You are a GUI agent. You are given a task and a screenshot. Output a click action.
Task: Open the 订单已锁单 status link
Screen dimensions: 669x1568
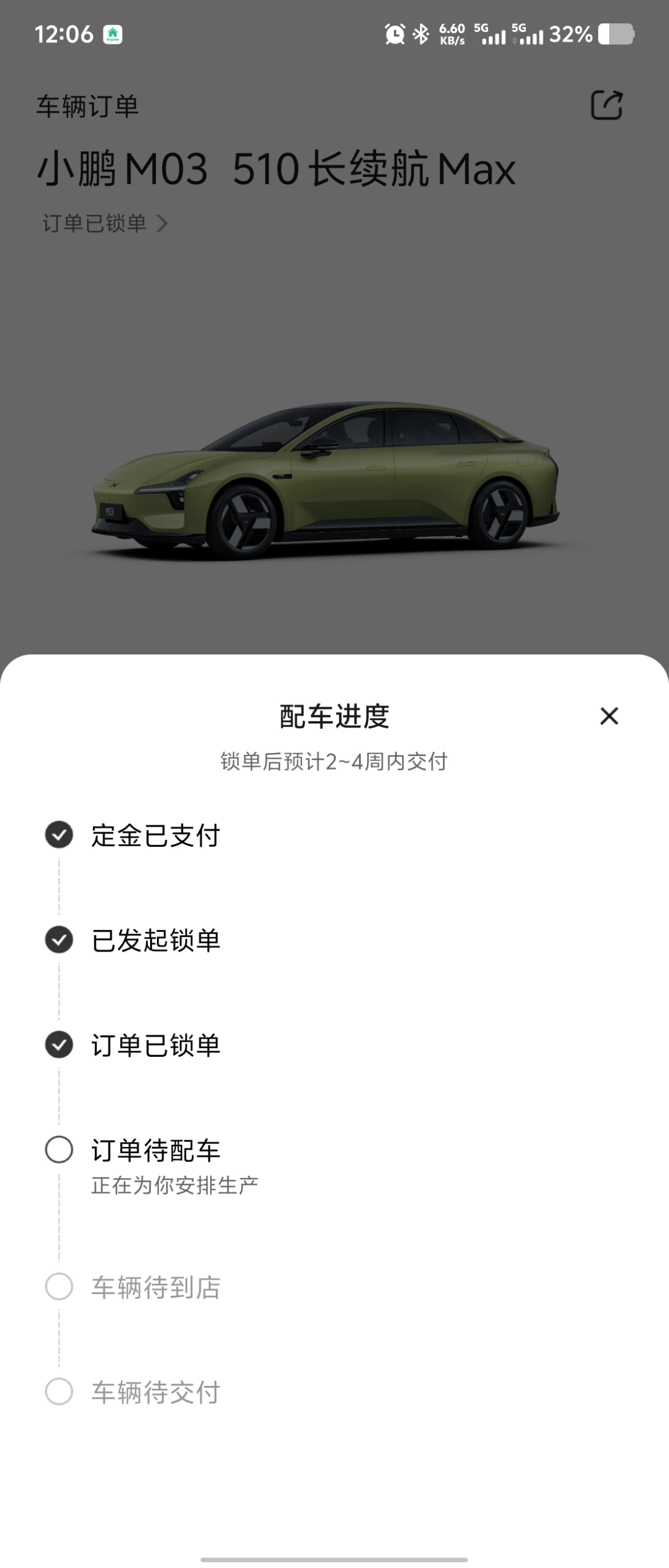(105, 223)
